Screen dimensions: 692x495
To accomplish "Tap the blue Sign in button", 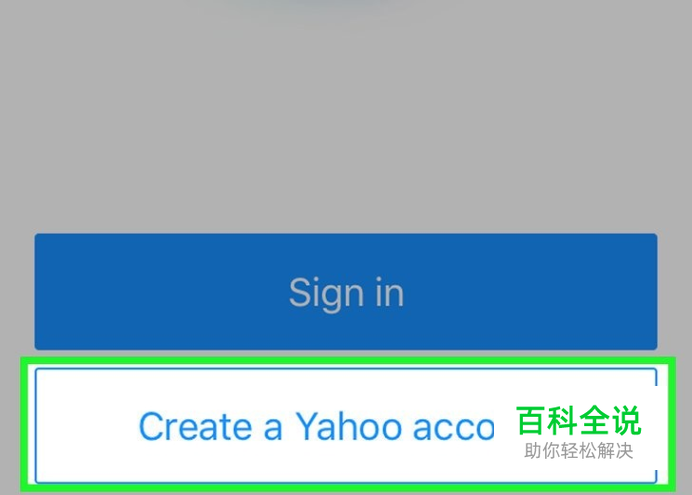I will click(x=345, y=292).
